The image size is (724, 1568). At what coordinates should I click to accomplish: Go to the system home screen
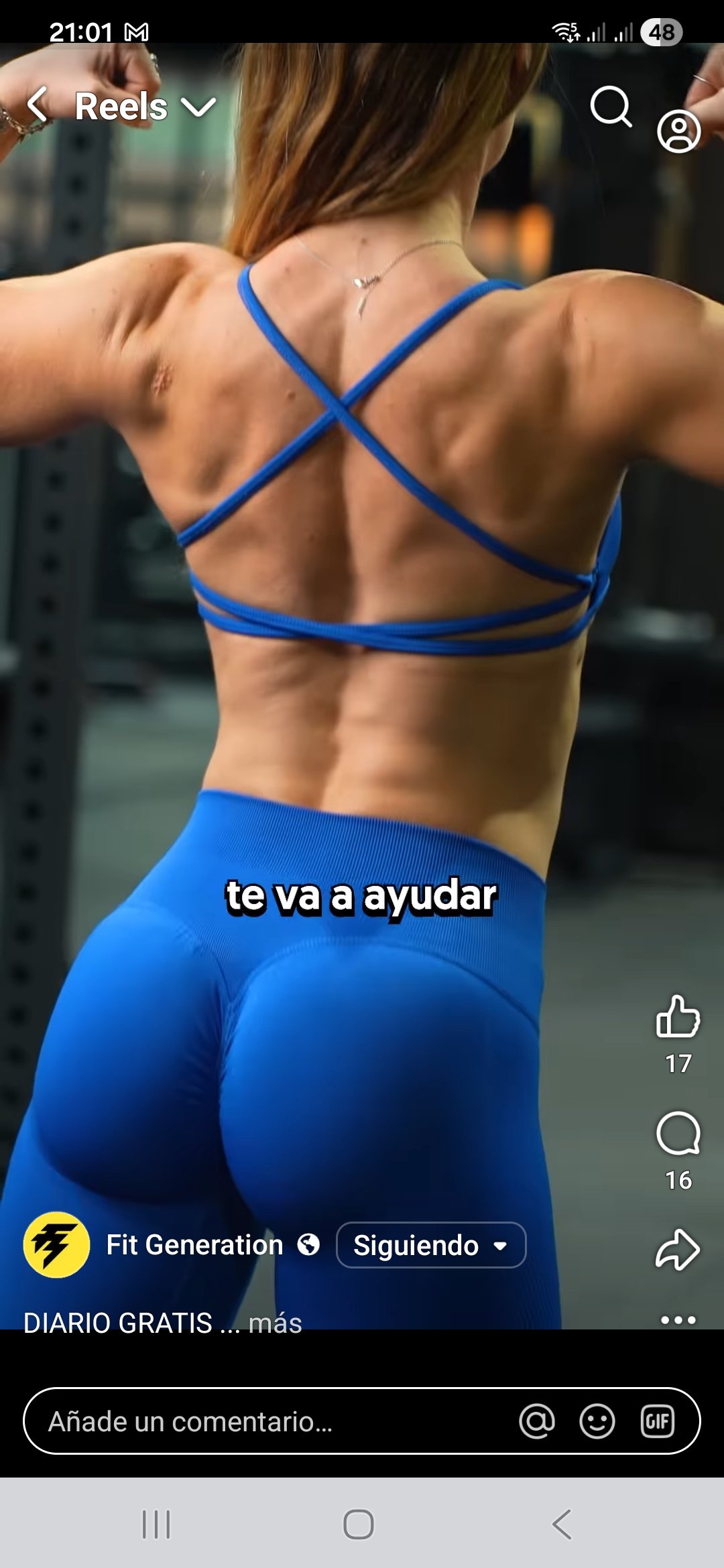pos(359,1524)
